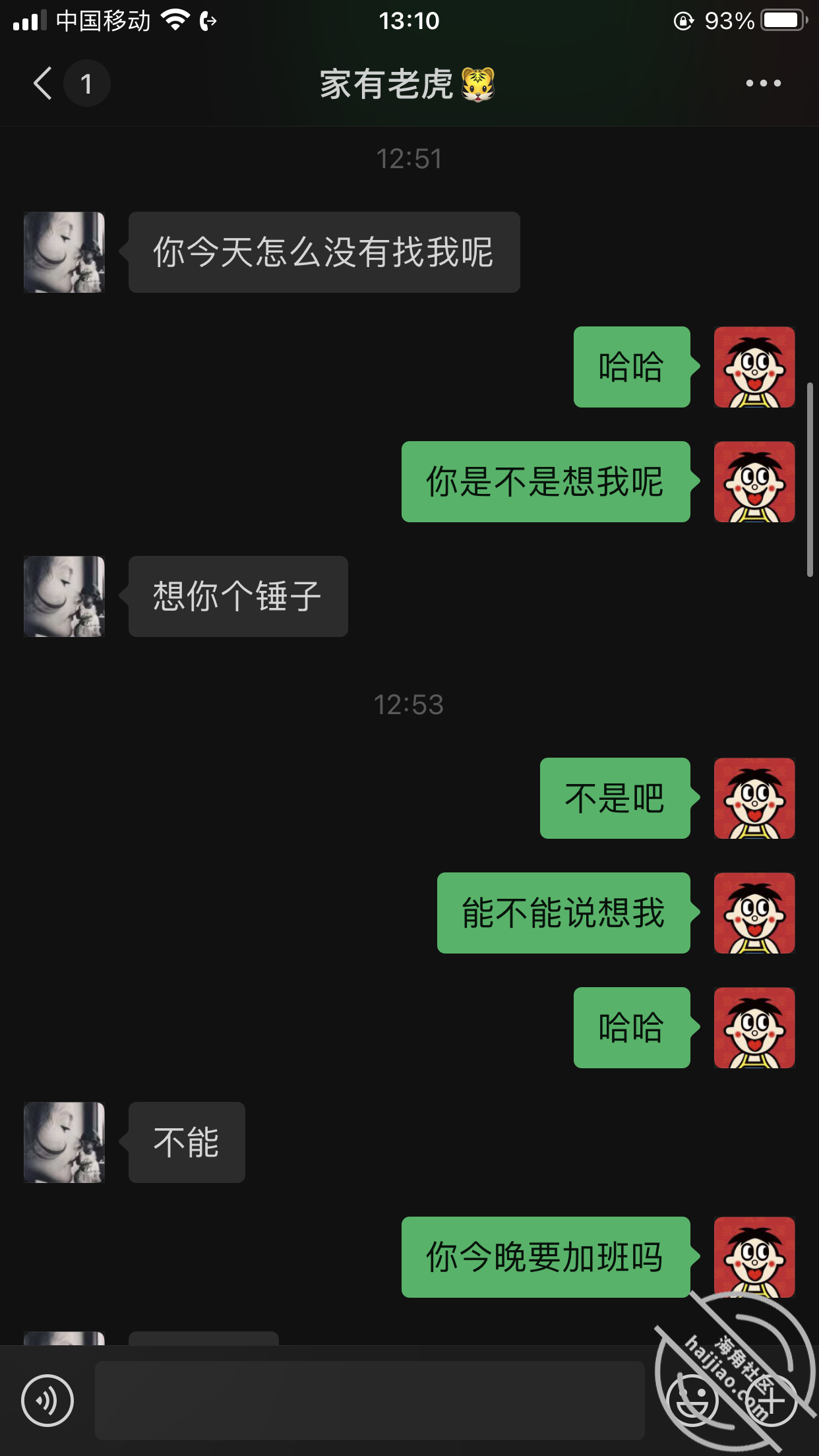Open contact avatar beside 想你个锤子
819x1456 pixels.
point(64,596)
